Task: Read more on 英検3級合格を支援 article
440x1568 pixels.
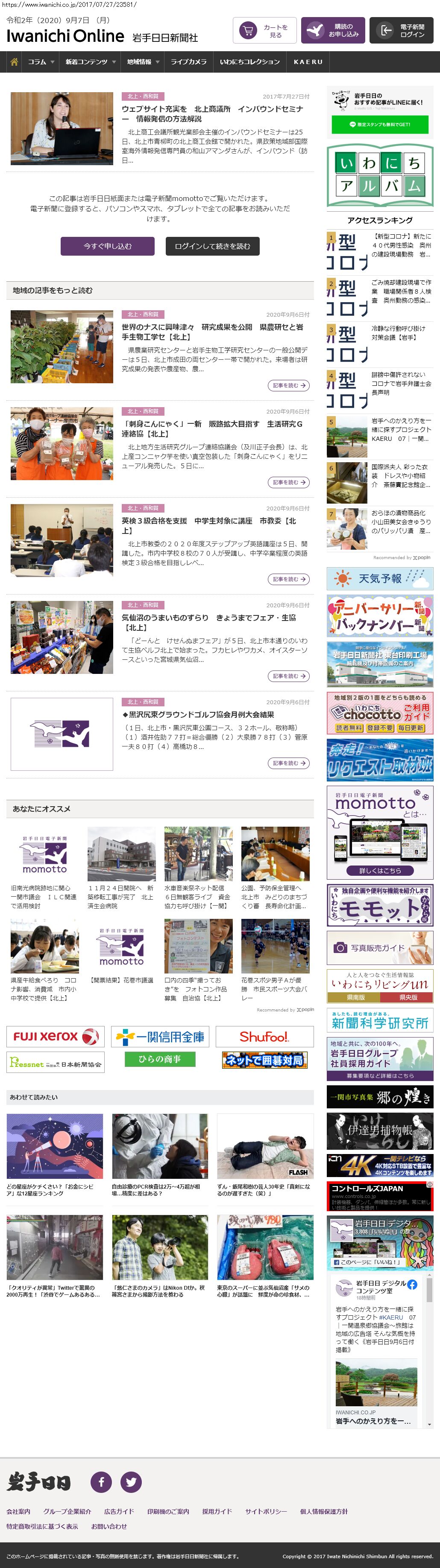Action: [288, 579]
